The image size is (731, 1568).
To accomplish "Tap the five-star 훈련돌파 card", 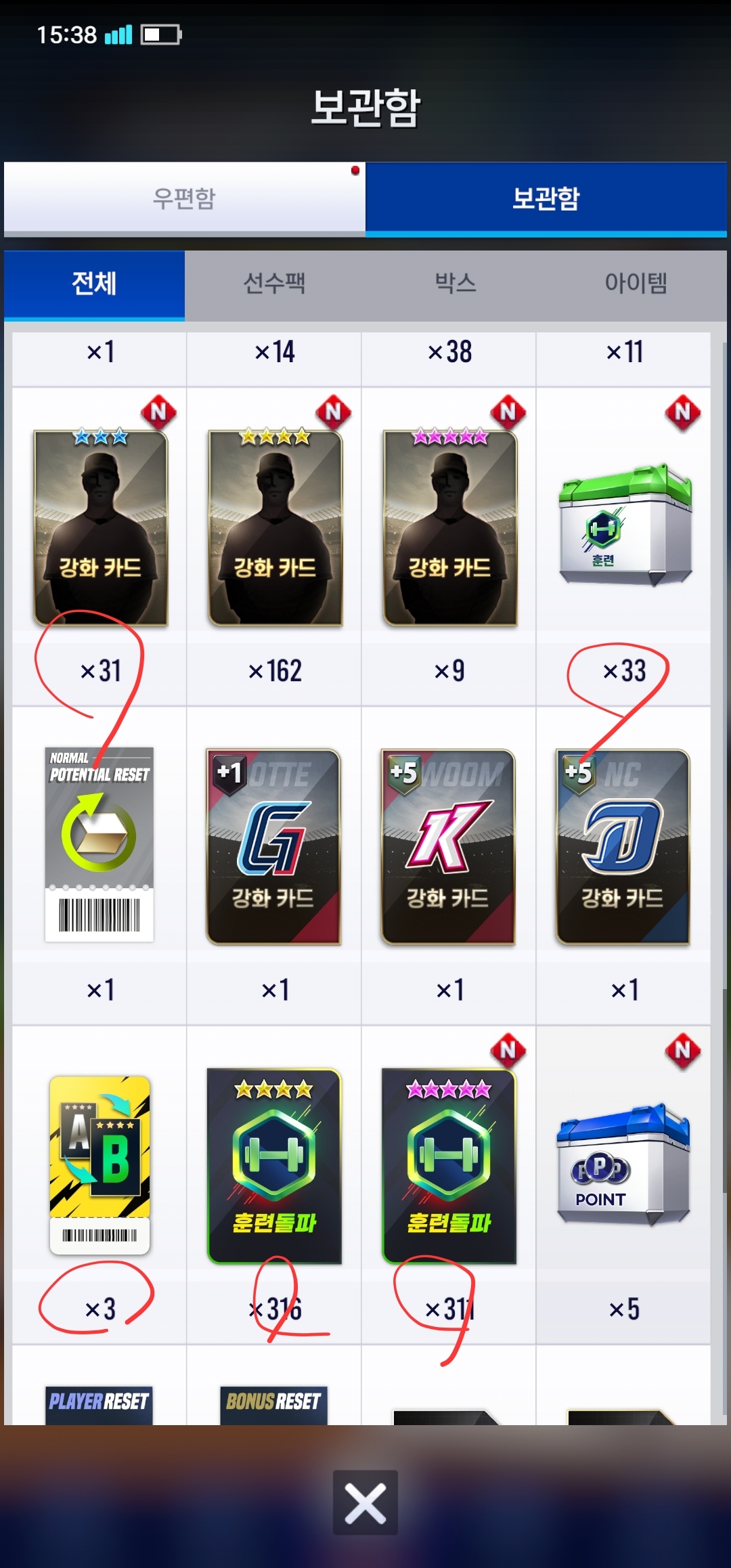I will (449, 1166).
